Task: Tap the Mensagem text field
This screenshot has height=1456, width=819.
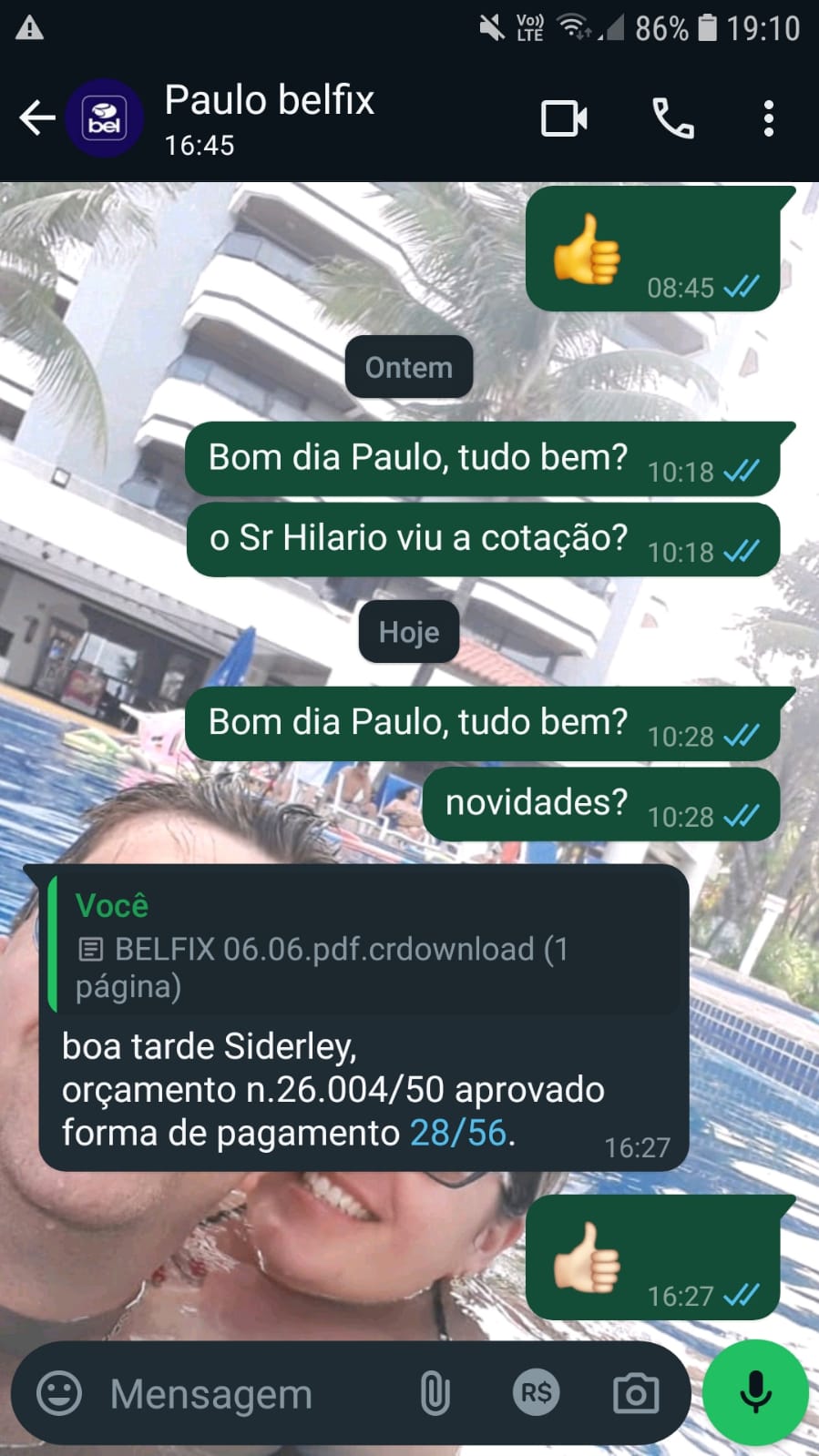Action: click(x=237, y=1394)
